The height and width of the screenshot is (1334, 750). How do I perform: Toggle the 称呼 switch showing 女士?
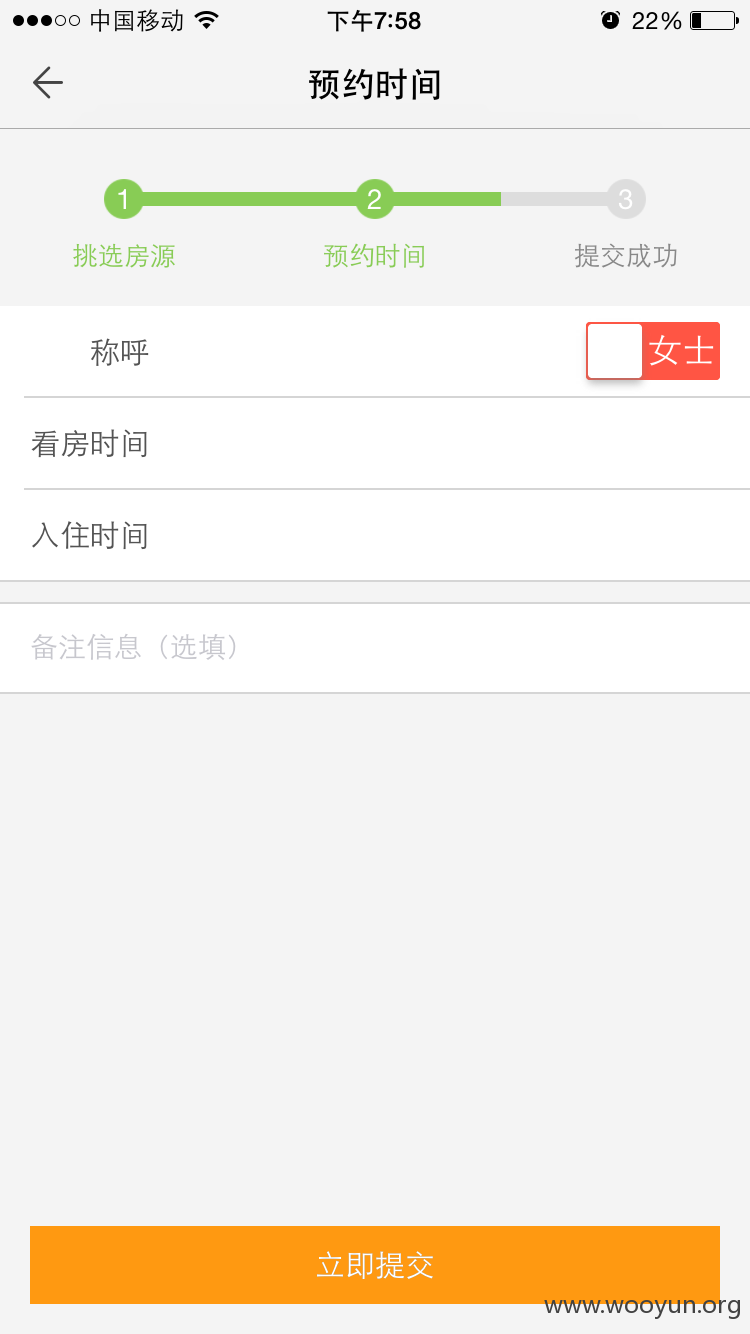[653, 351]
